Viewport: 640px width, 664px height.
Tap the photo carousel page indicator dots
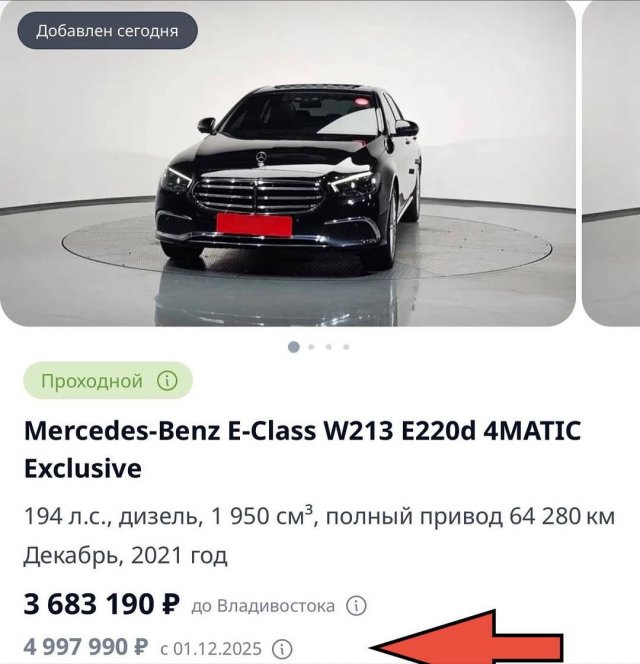pyautogui.click(x=318, y=347)
